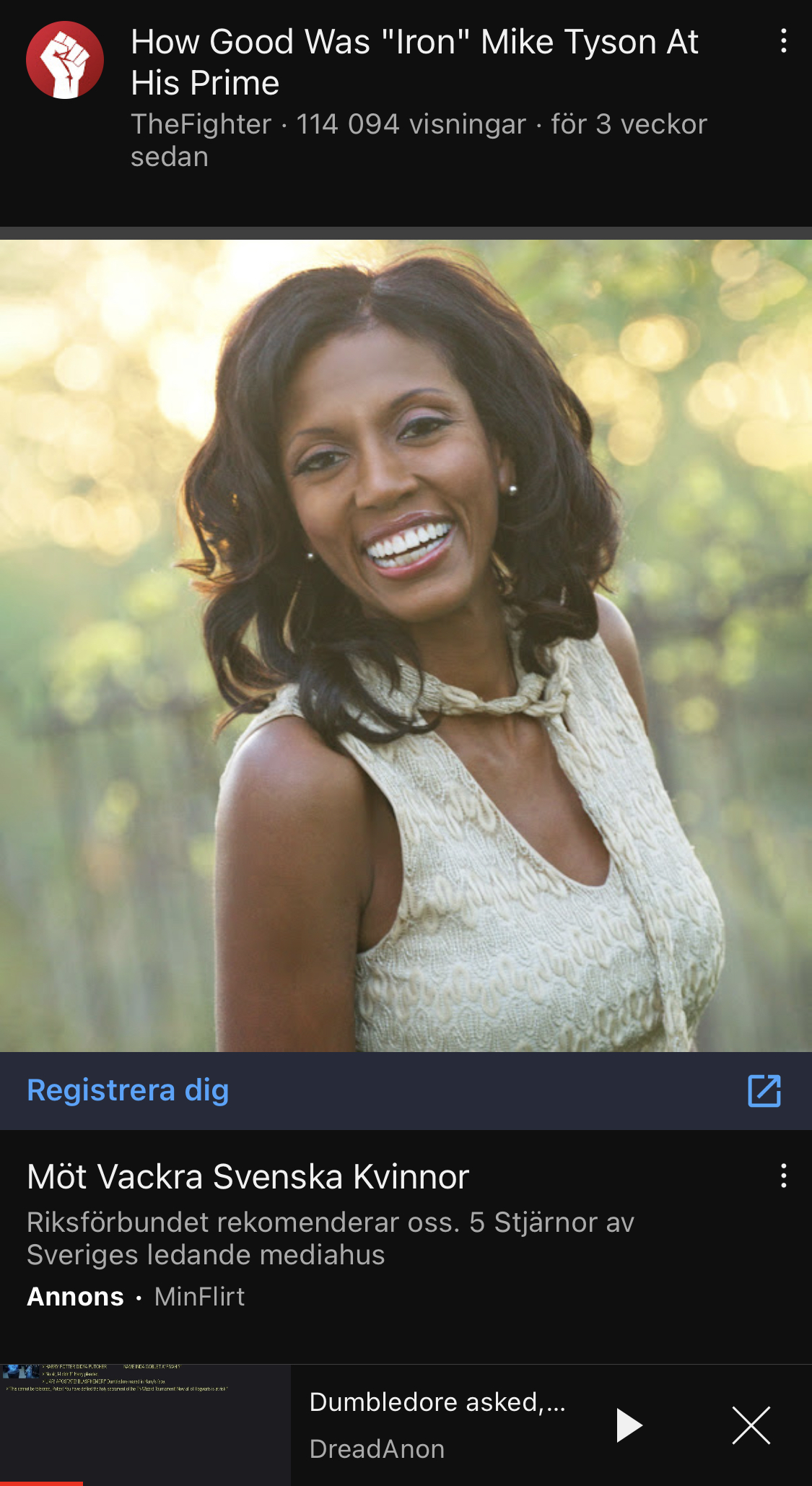Open the Möt Vackra Svenska Kvinnor ad
Viewport: 812px width, 1486px height.
click(248, 1177)
